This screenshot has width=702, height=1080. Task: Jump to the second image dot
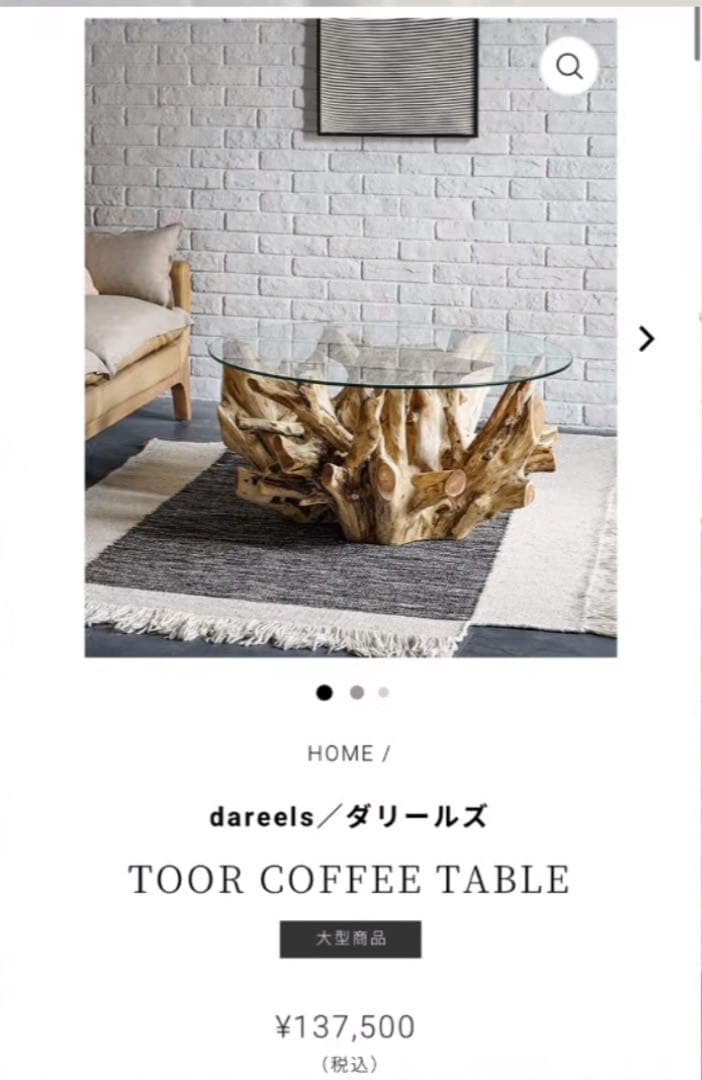tap(356, 693)
